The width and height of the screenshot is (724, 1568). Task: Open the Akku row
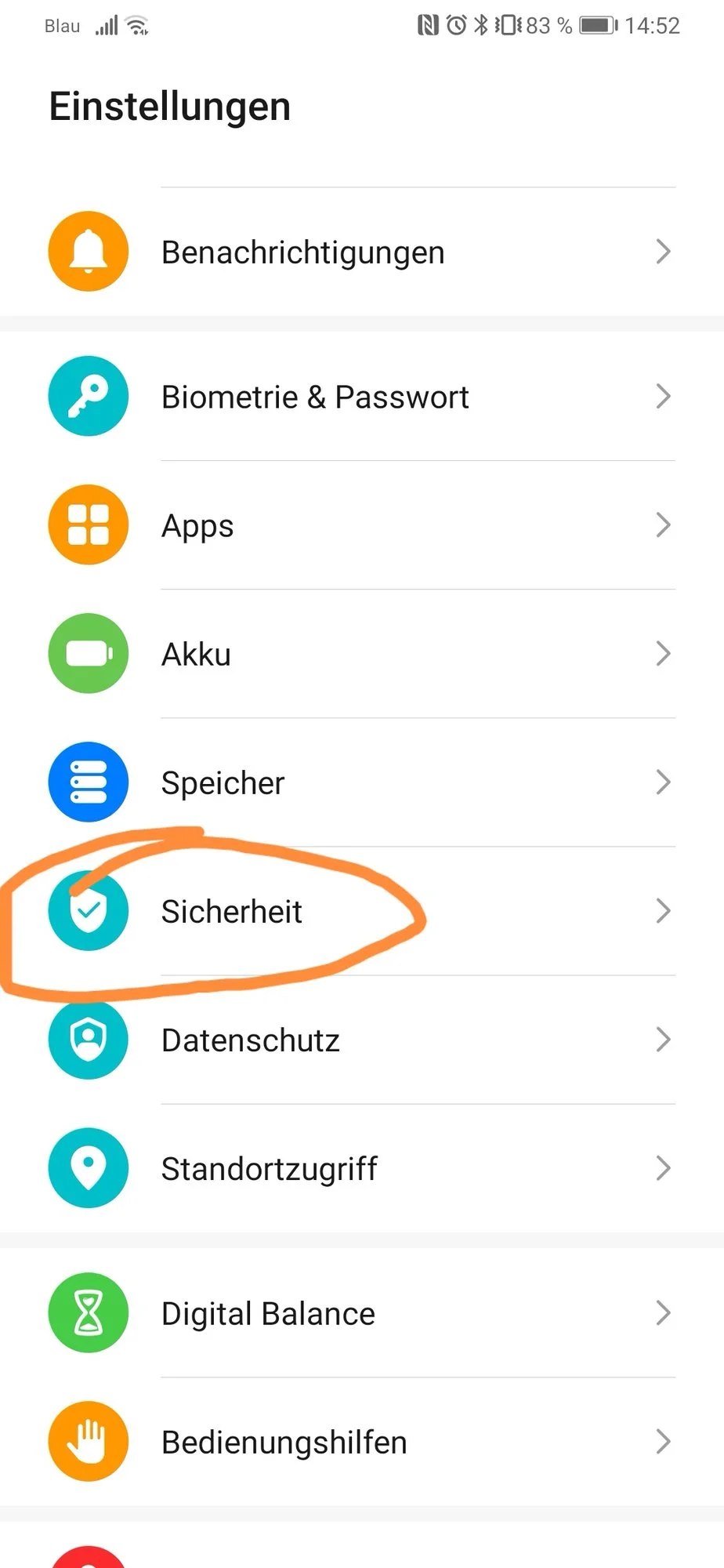pos(362,654)
